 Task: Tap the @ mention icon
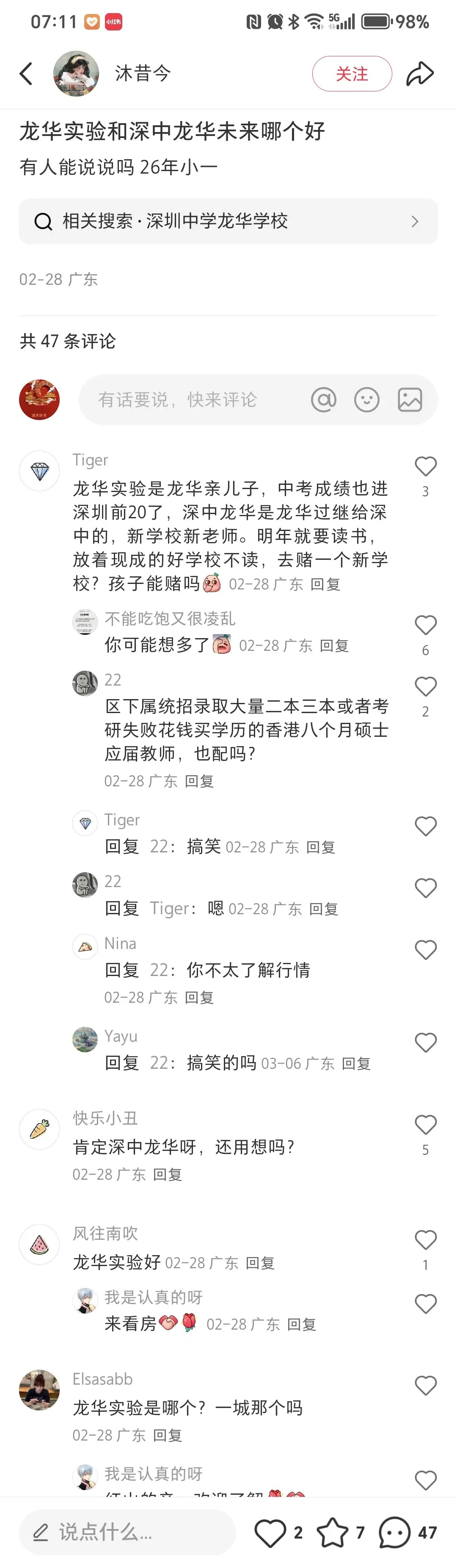point(324,400)
